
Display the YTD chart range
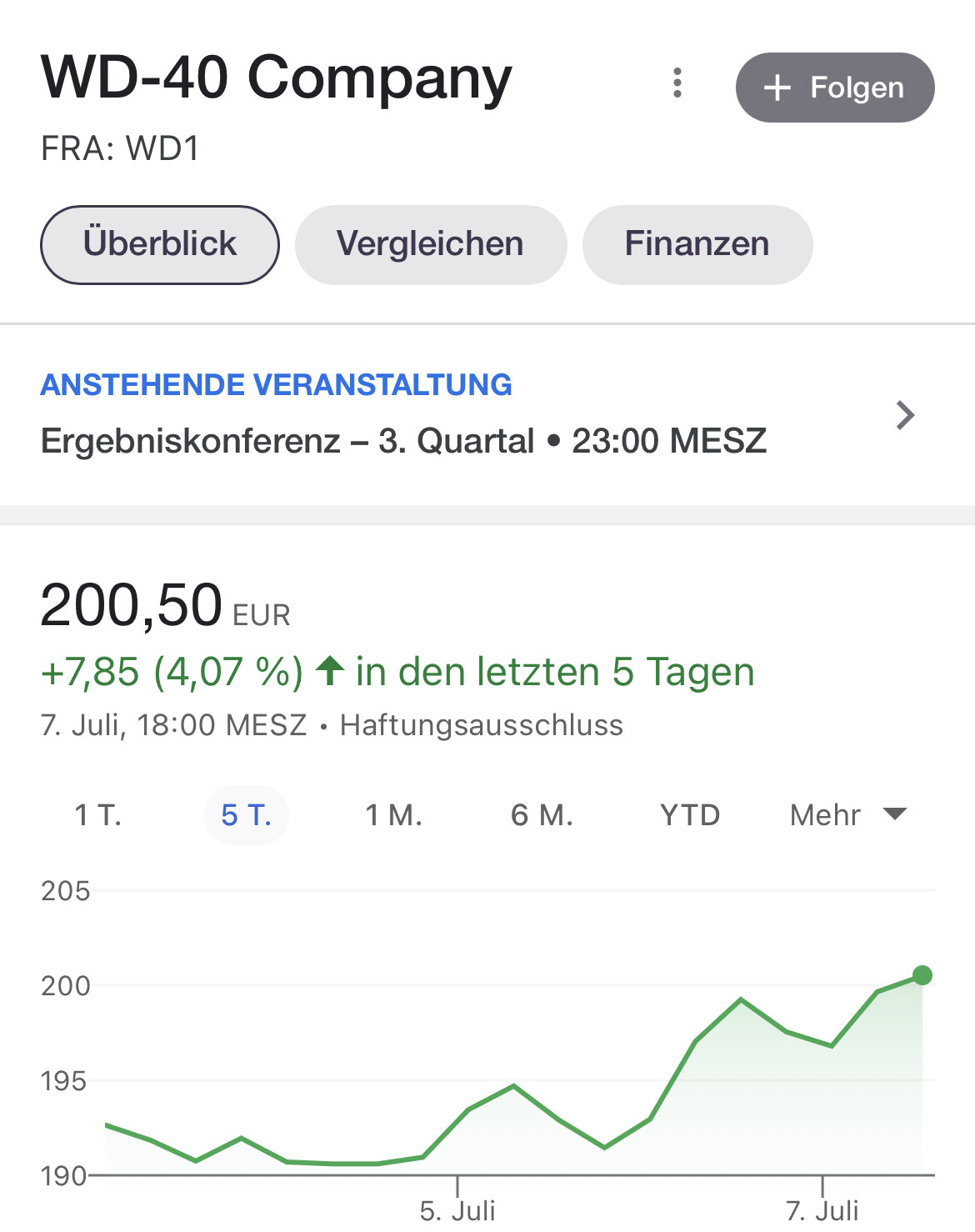(690, 814)
